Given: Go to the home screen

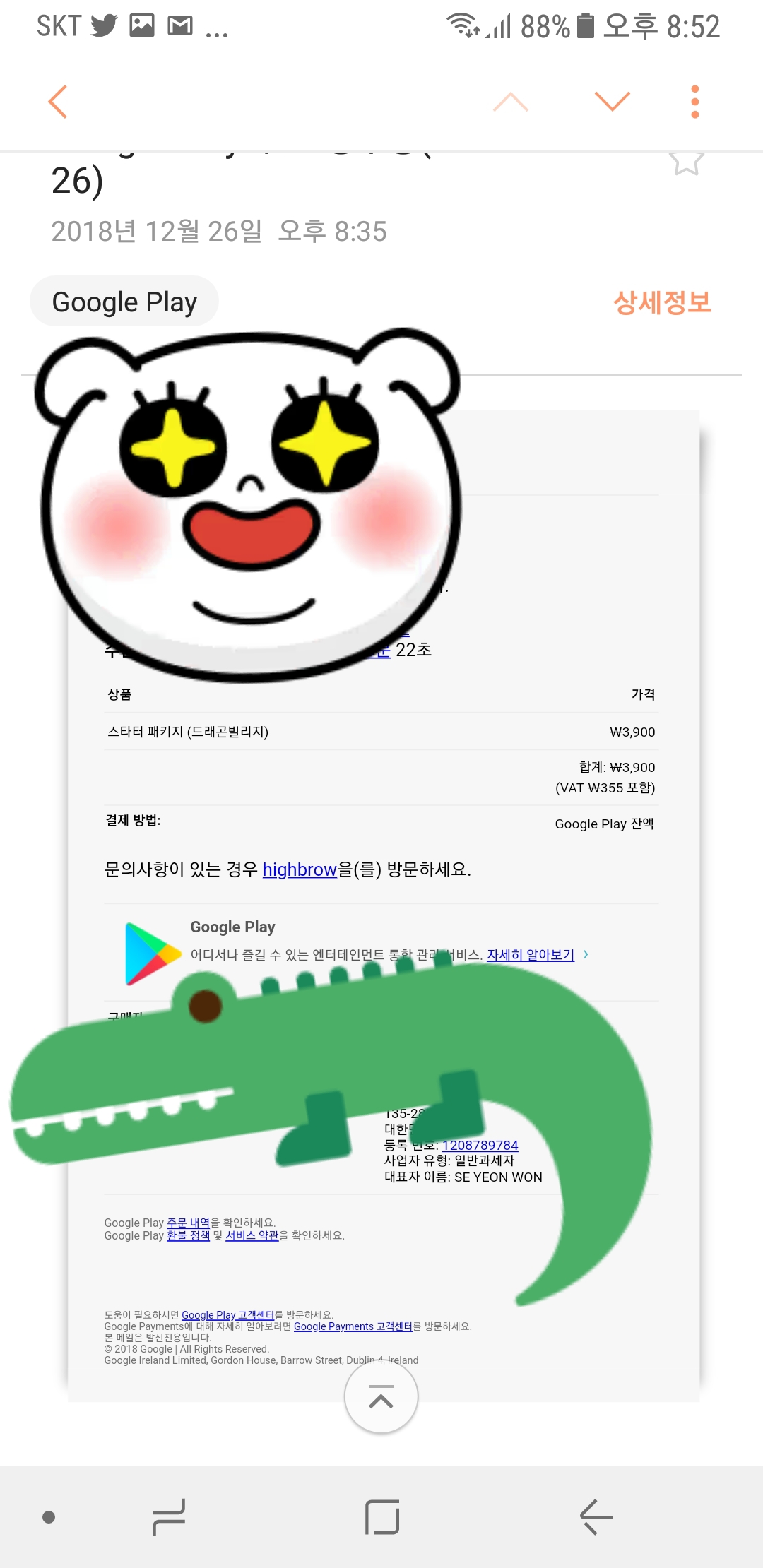Looking at the screenshot, I should point(382,1516).
